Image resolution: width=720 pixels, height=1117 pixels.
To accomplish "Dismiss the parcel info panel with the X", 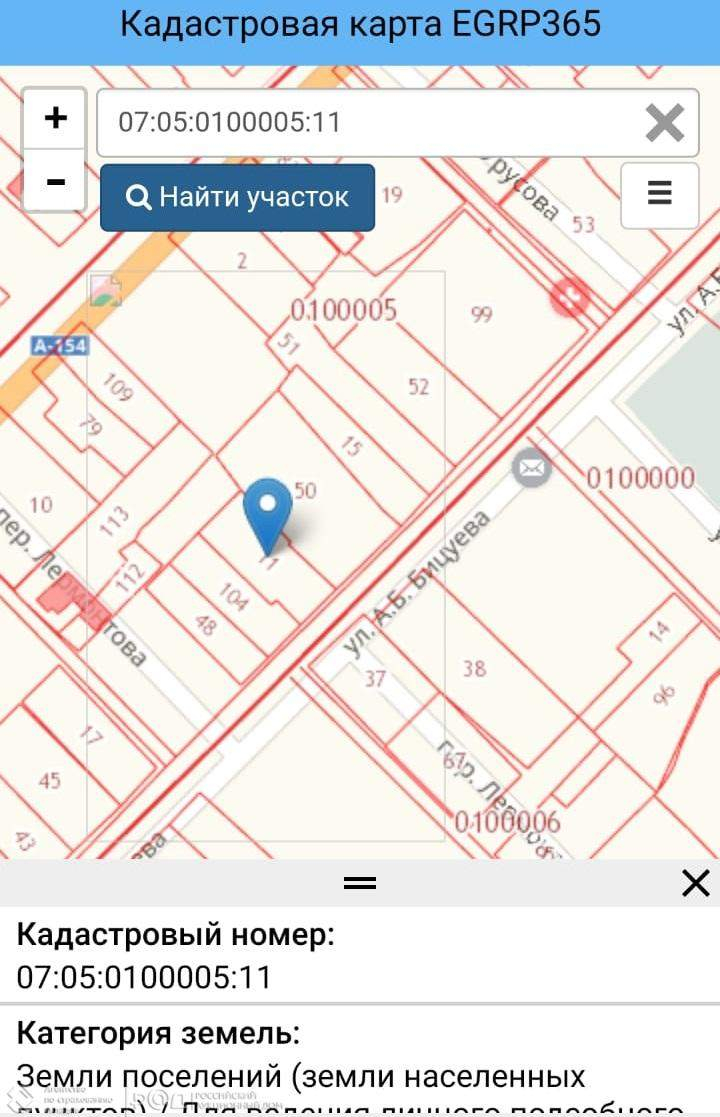I will [x=693, y=883].
